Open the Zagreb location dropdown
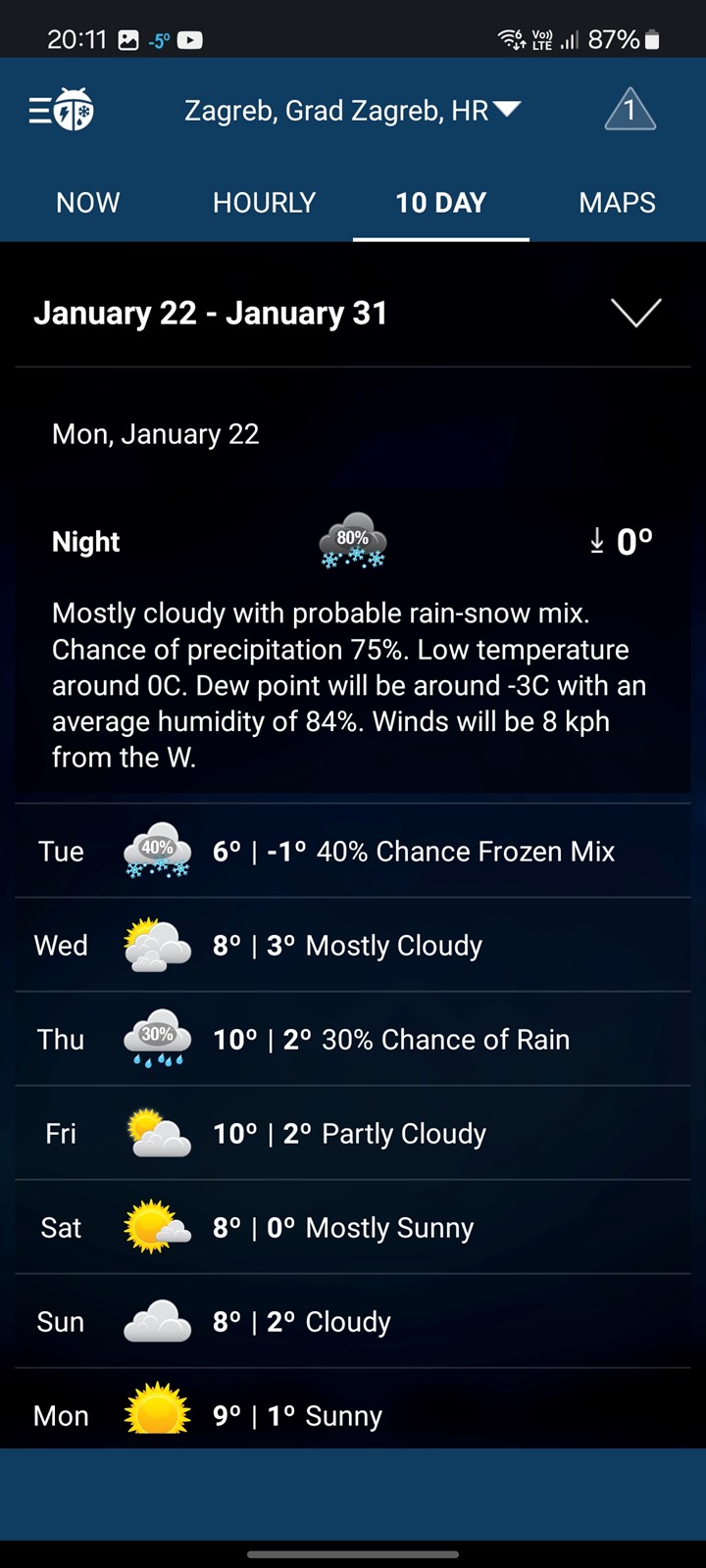The height and width of the screenshot is (1568, 706). pos(353,110)
